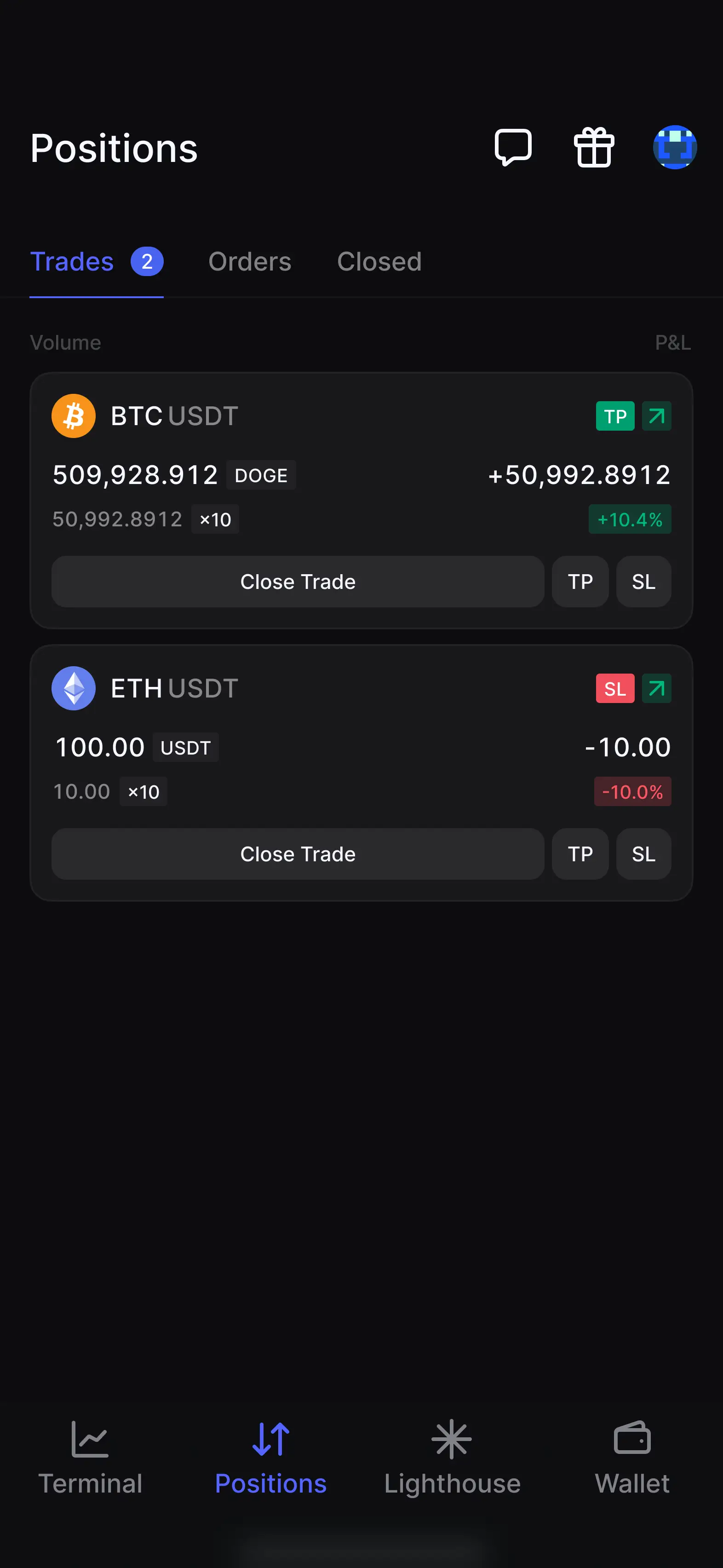Click the SL badge on ETH position
The width and height of the screenshot is (723, 1568).
point(615,688)
